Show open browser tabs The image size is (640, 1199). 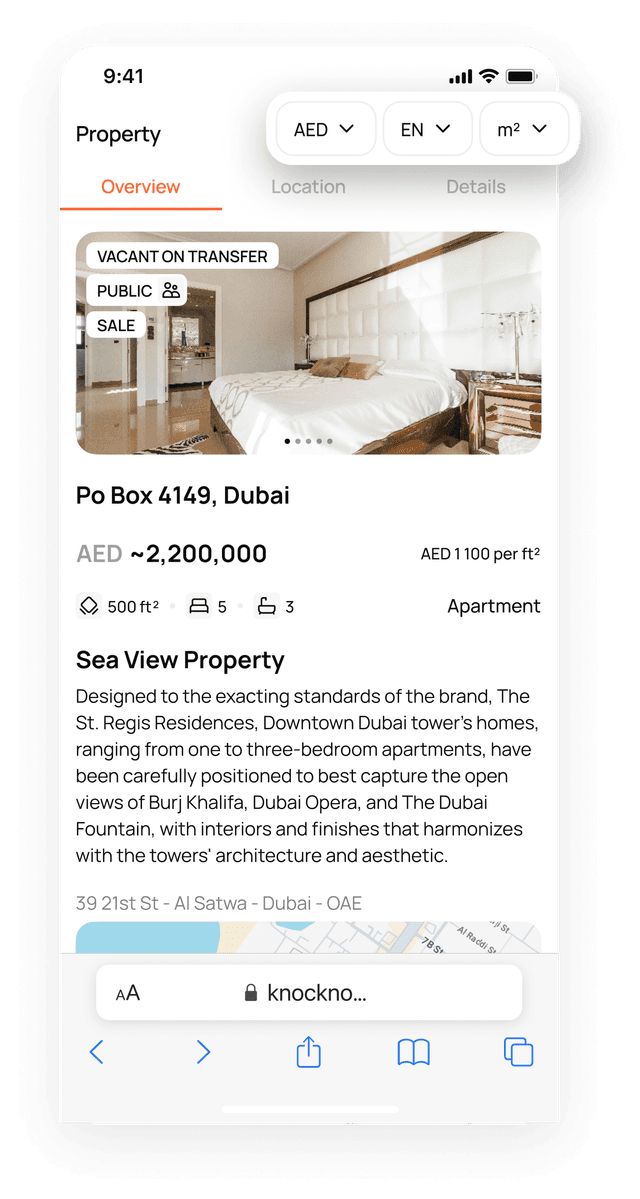[518, 1051]
